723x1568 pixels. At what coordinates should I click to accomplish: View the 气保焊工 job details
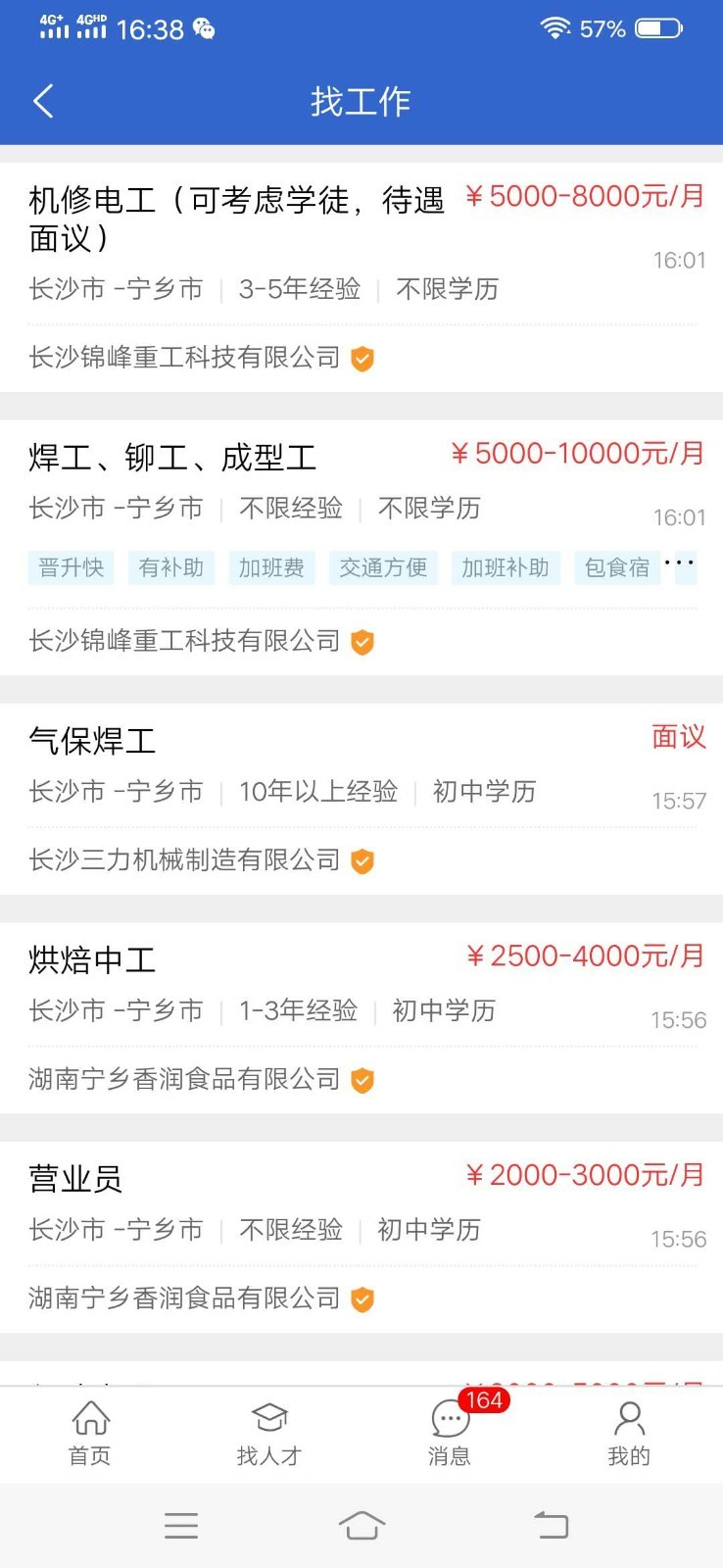tap(93, 741)
